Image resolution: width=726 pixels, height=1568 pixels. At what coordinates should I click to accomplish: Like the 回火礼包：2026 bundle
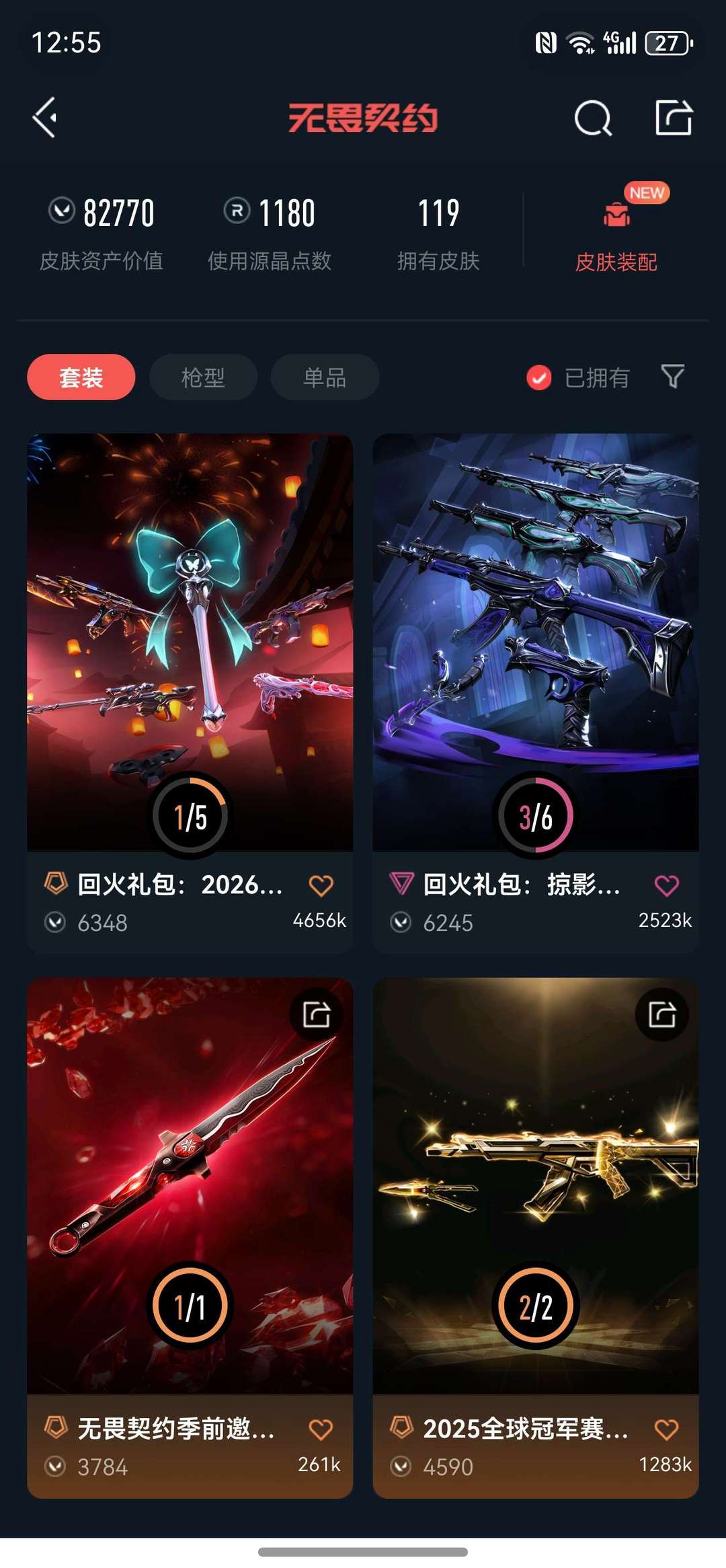click(x=321, y=885)
